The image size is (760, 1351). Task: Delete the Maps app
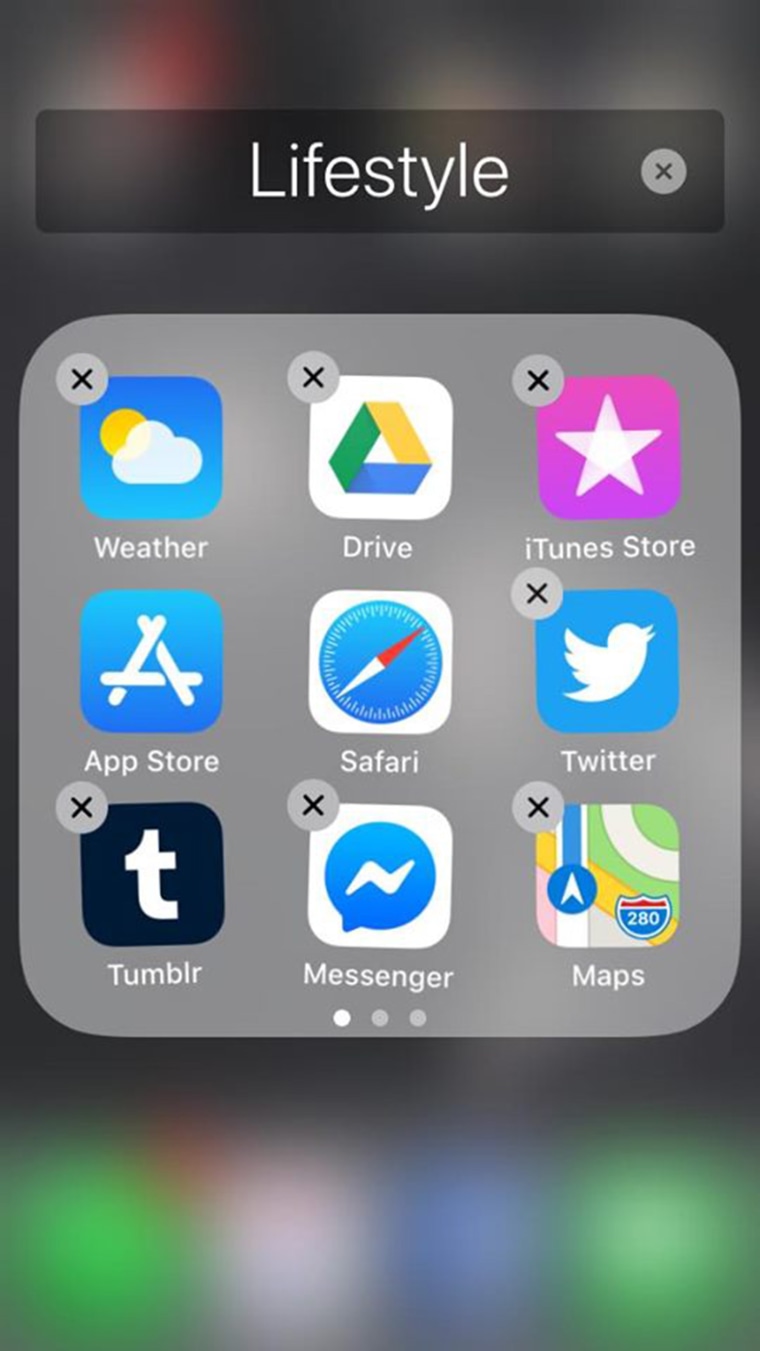click(538, 806)
